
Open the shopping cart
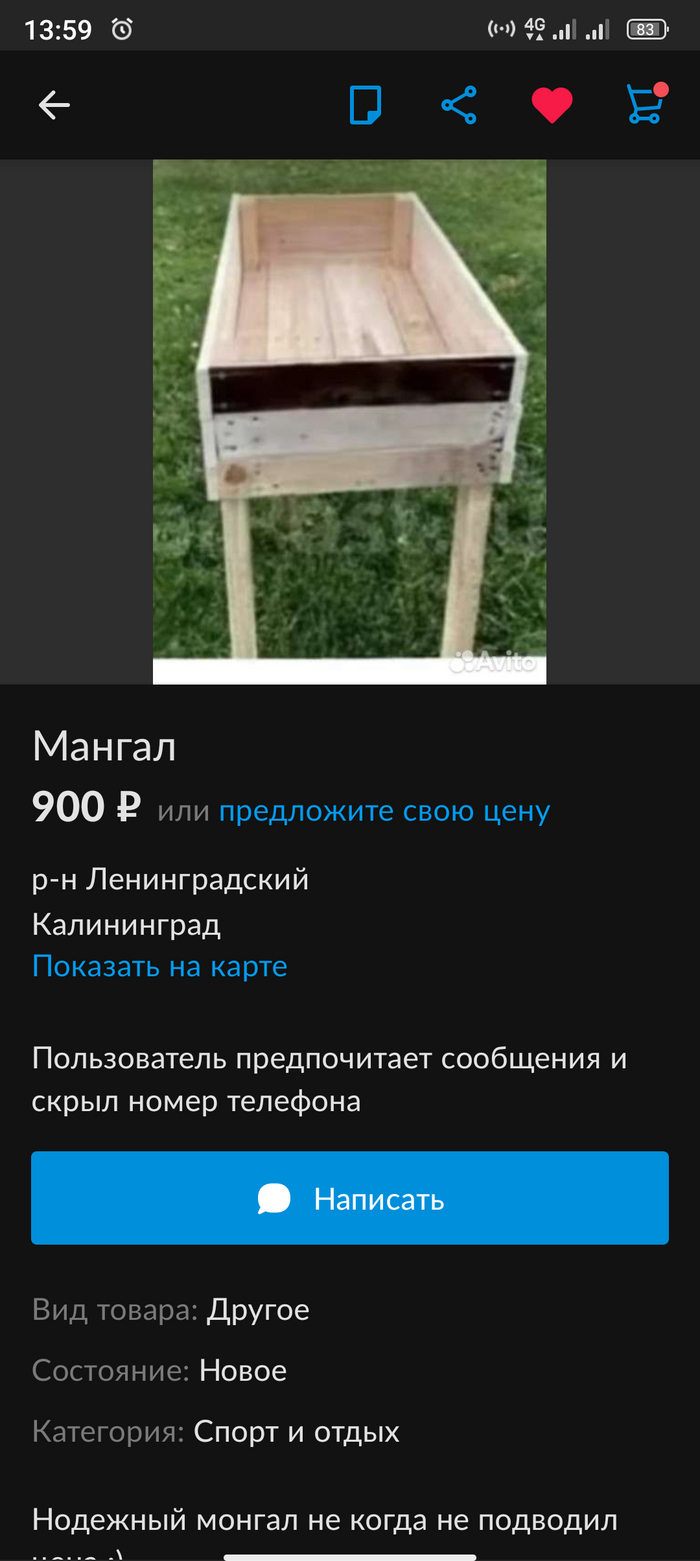[x=645, y=105]
